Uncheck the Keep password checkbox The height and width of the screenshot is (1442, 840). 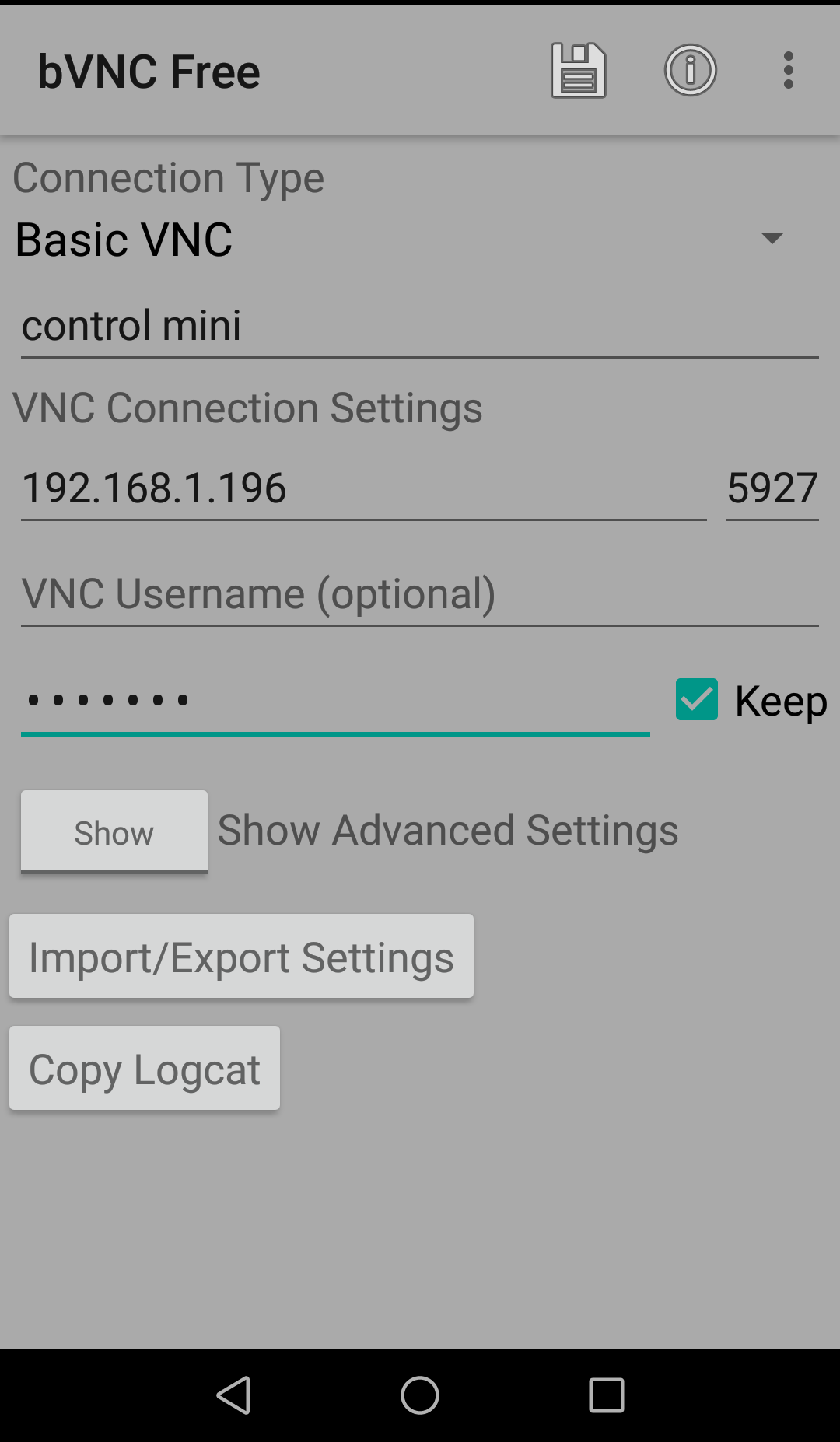(697, 699)
